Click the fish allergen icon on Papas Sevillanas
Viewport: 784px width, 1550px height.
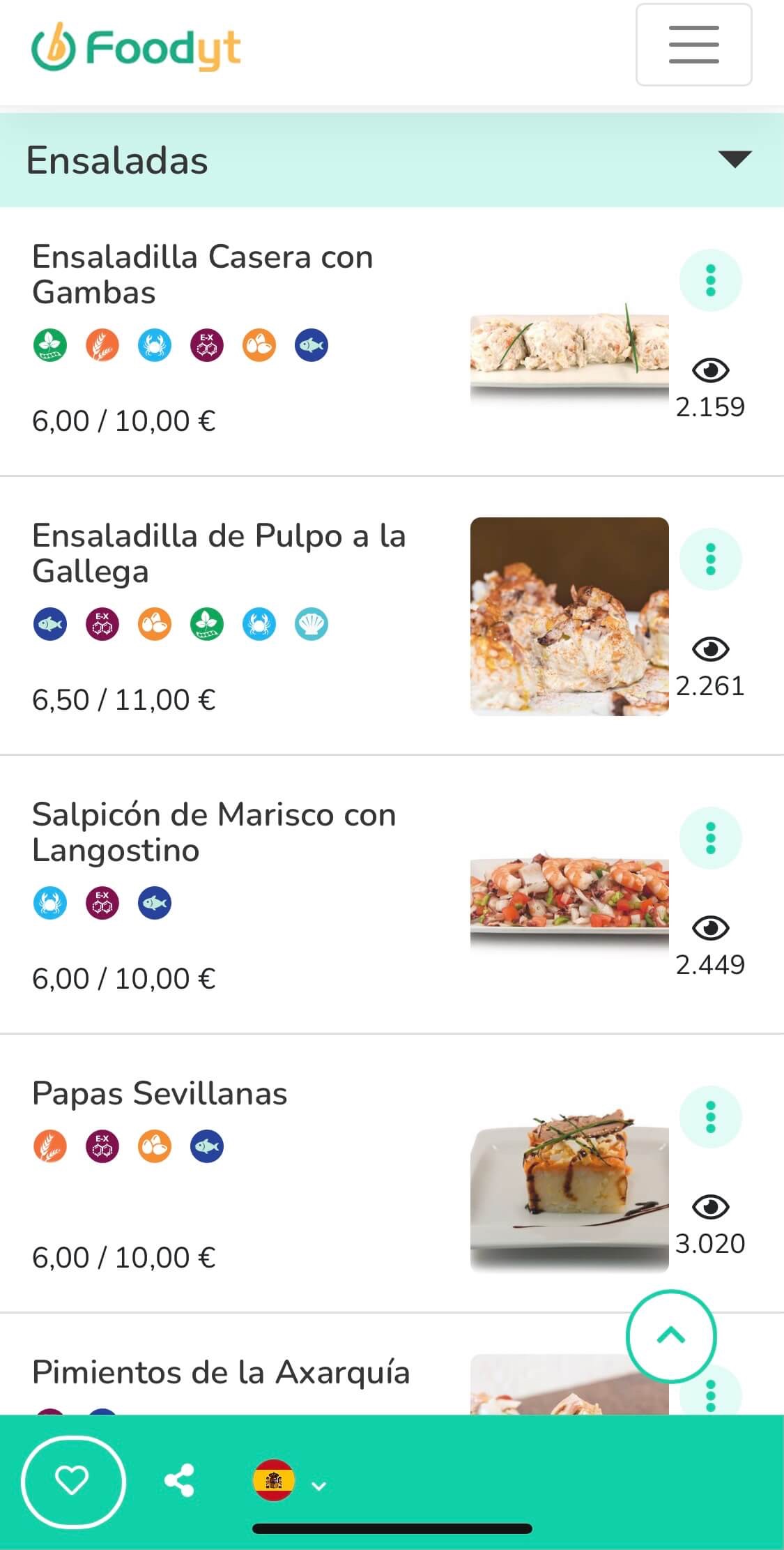[207, 1146]
